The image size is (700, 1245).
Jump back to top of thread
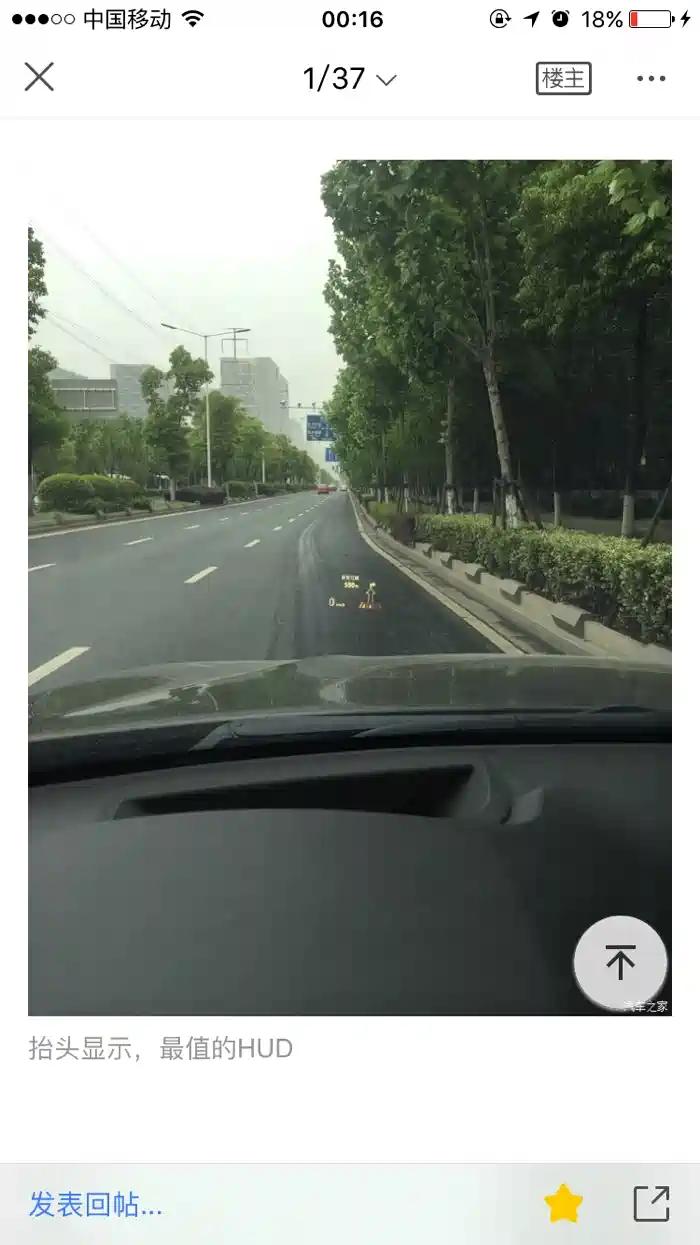click(x=620, y=962)
